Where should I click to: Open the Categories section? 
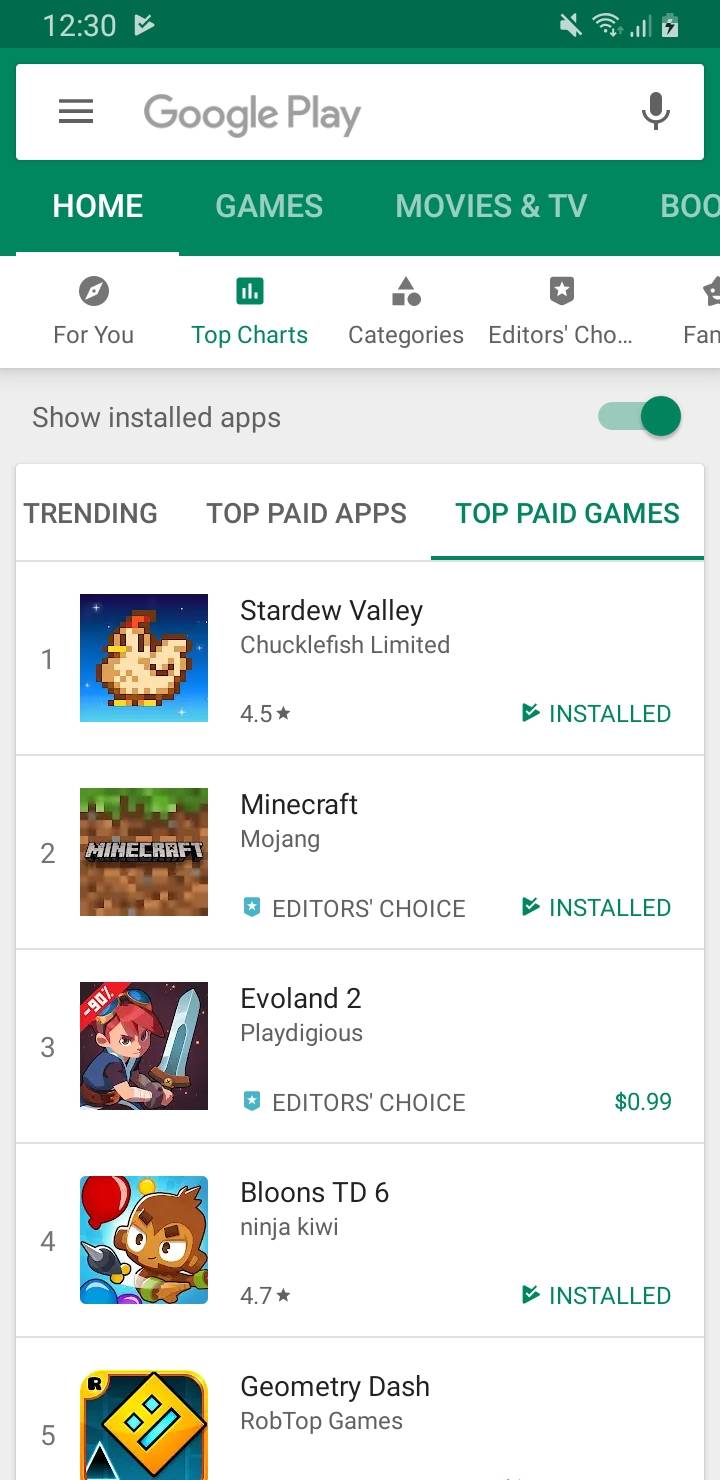[405, 310]
